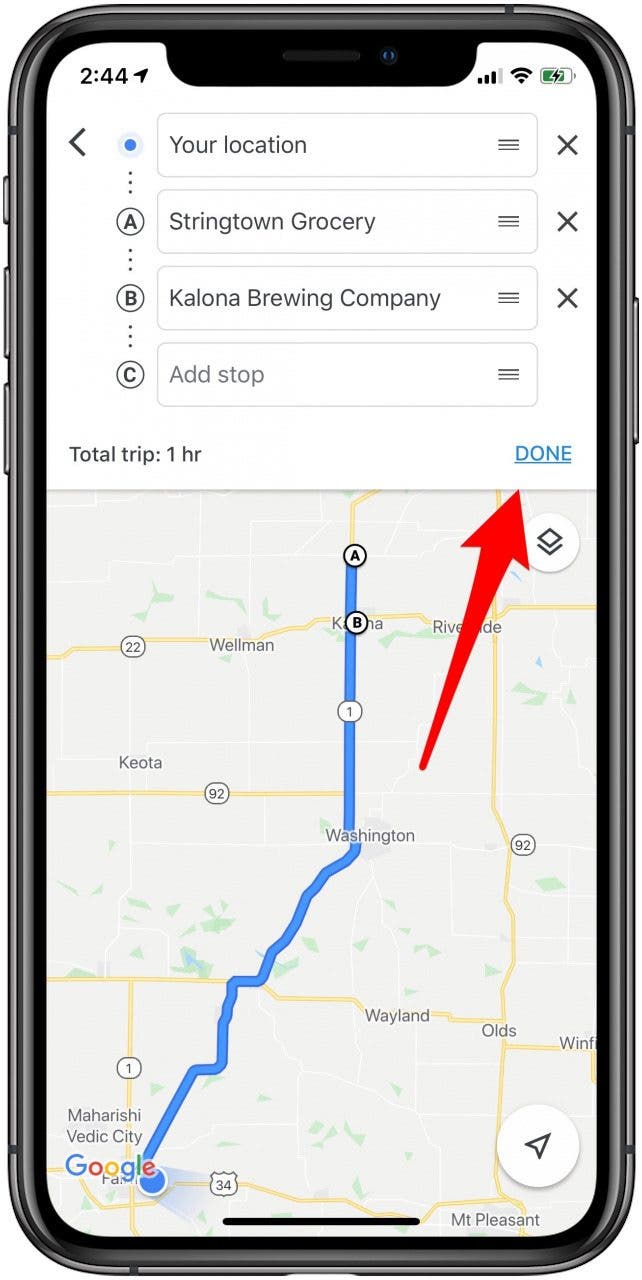This screenshot has width=642, height=1280.
Task: Remove the Your location entry
Action: coord(567,145)
